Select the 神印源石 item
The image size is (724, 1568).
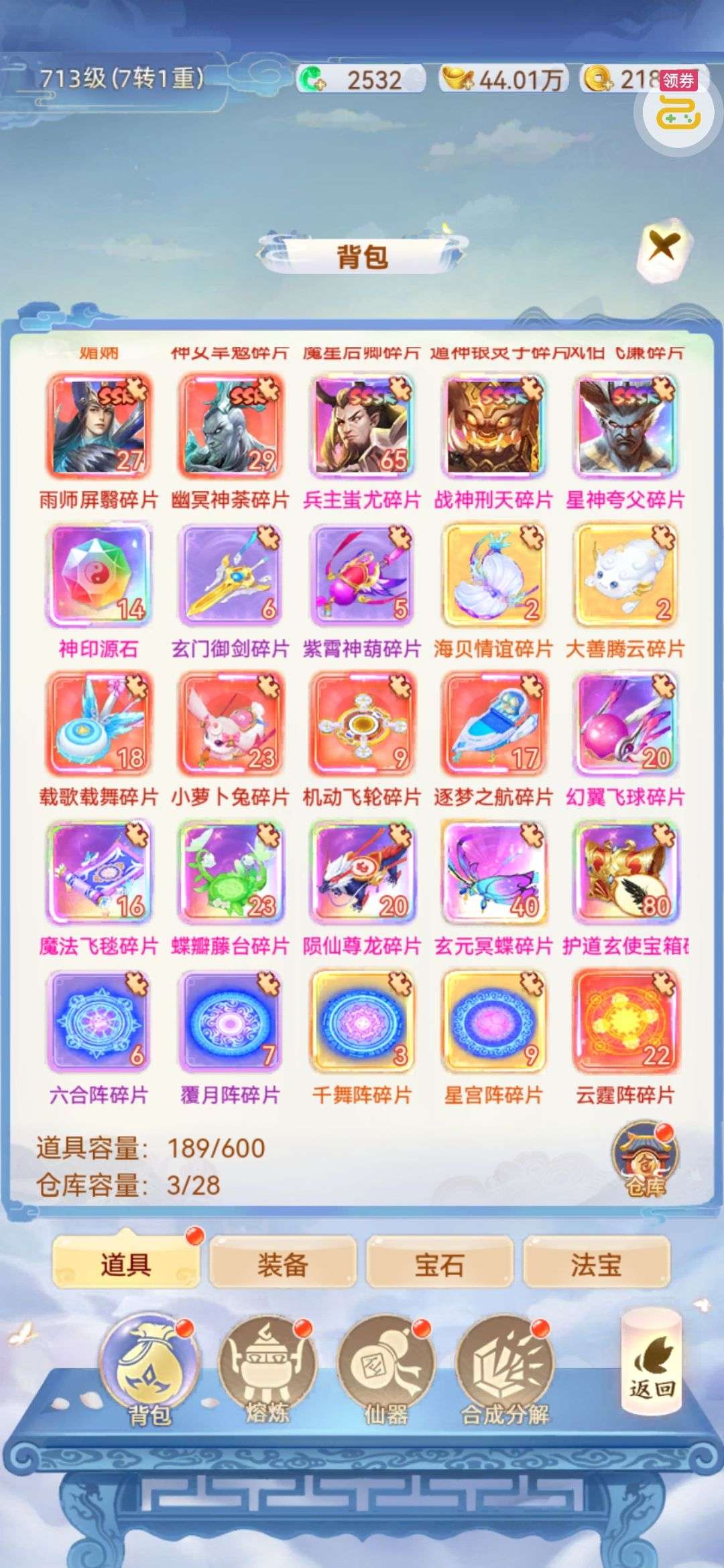pyautogui.click(x=98, y=575)
